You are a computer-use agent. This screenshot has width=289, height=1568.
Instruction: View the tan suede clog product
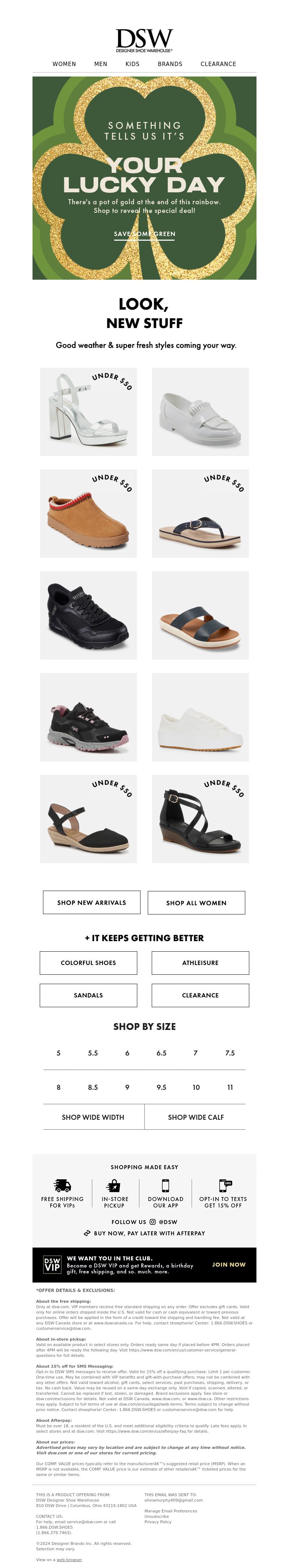pyautogui.click(x=89, y=513)
